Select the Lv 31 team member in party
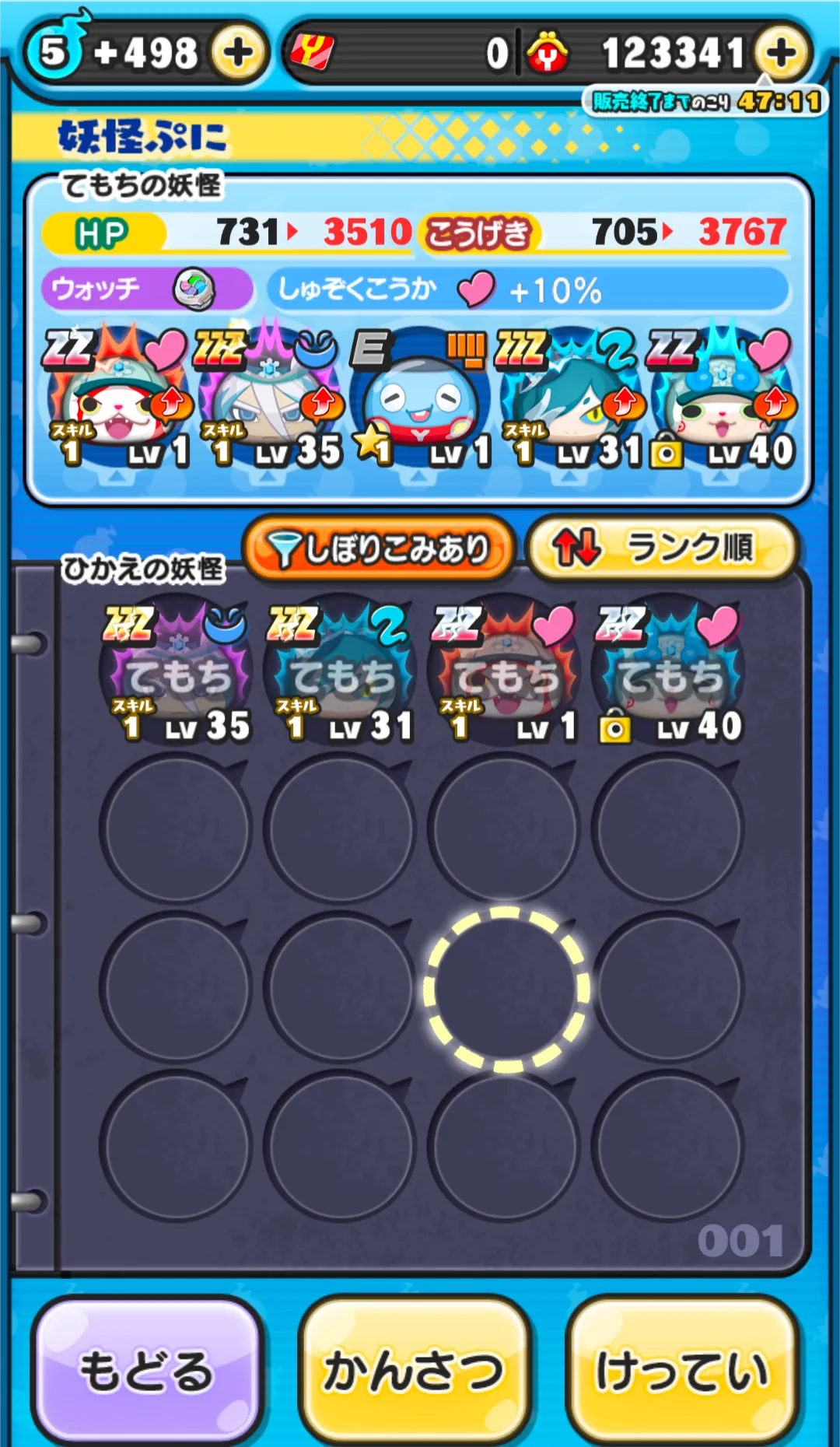840x1447 pixels. click(x=572, y=398)
